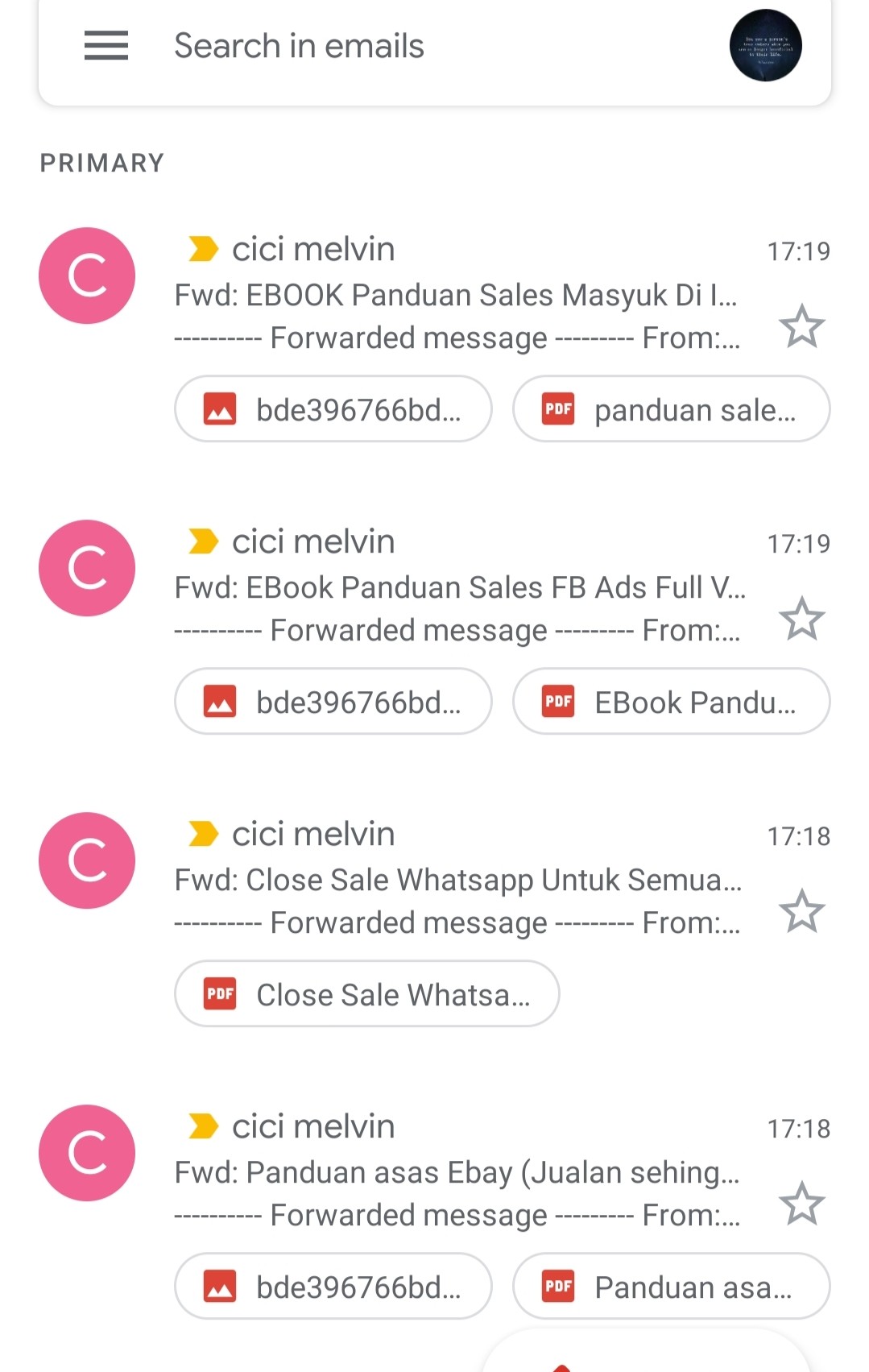Open email Fwd: EBOOK Panduan Sales Masyuk
Screen dimensions: 869x1372
455,296
